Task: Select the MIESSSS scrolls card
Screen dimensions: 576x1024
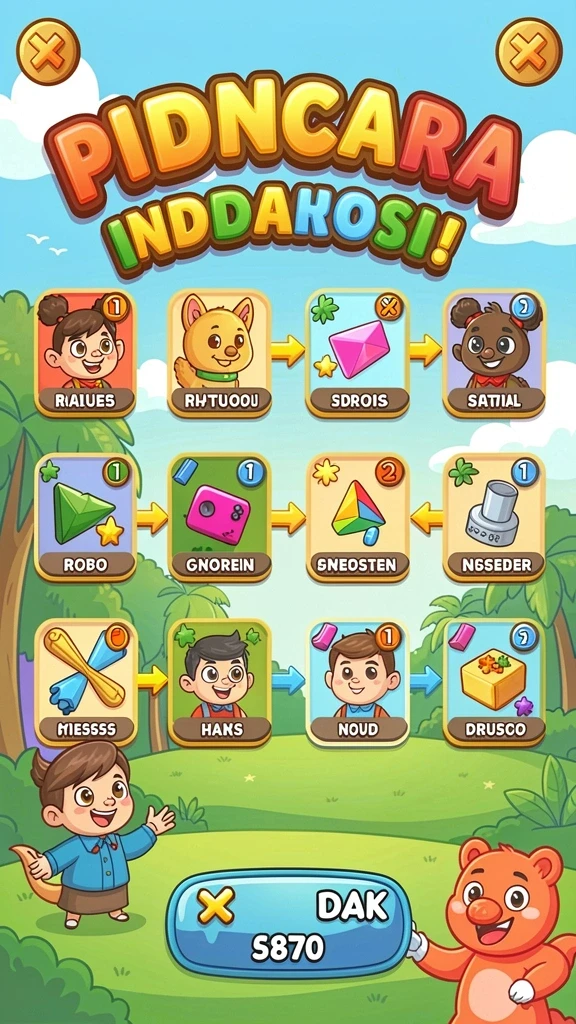Action: (86, 682)
